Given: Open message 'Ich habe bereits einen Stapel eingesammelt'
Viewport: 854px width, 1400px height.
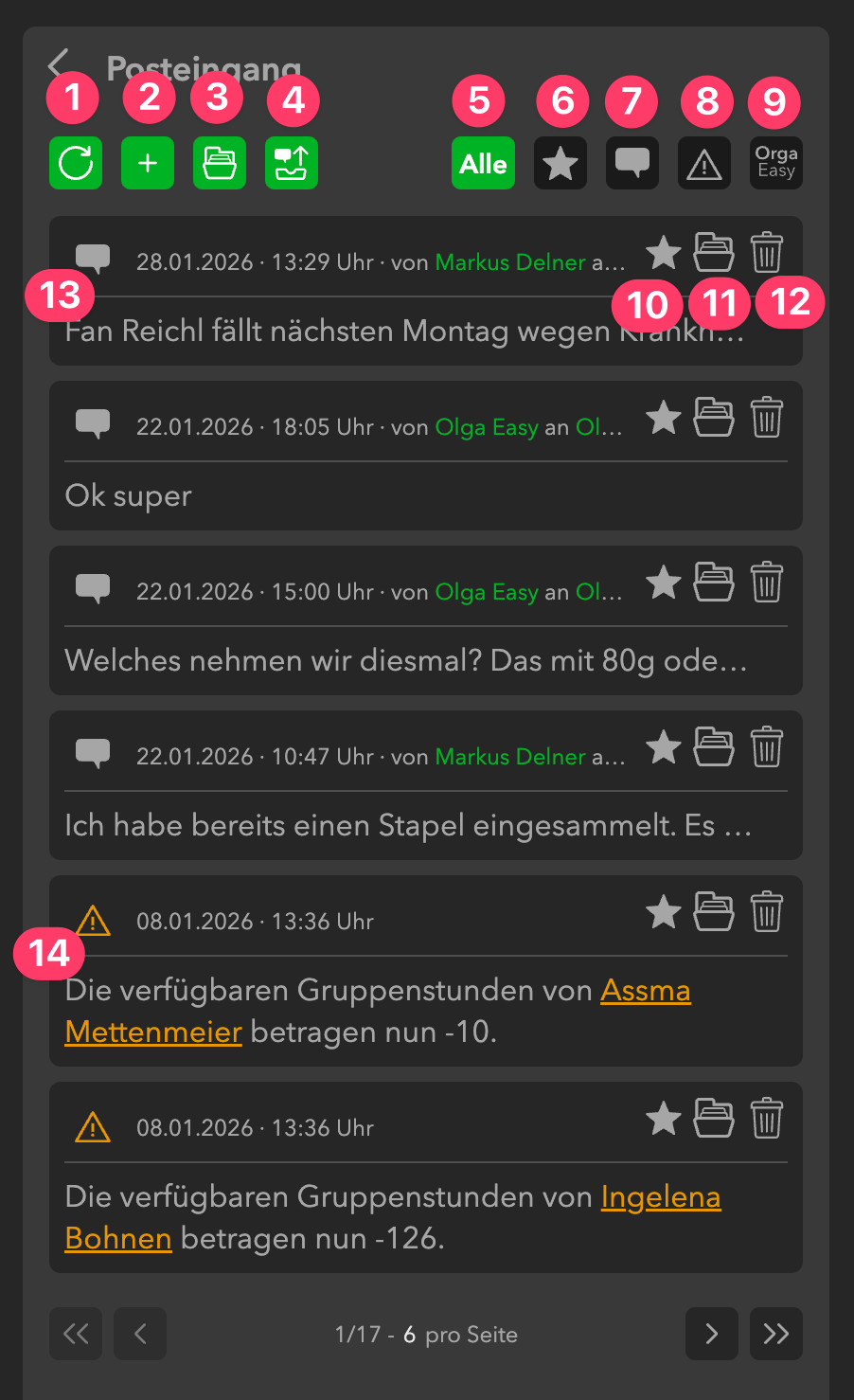Looking at the screenshot, I should point(407,825).
